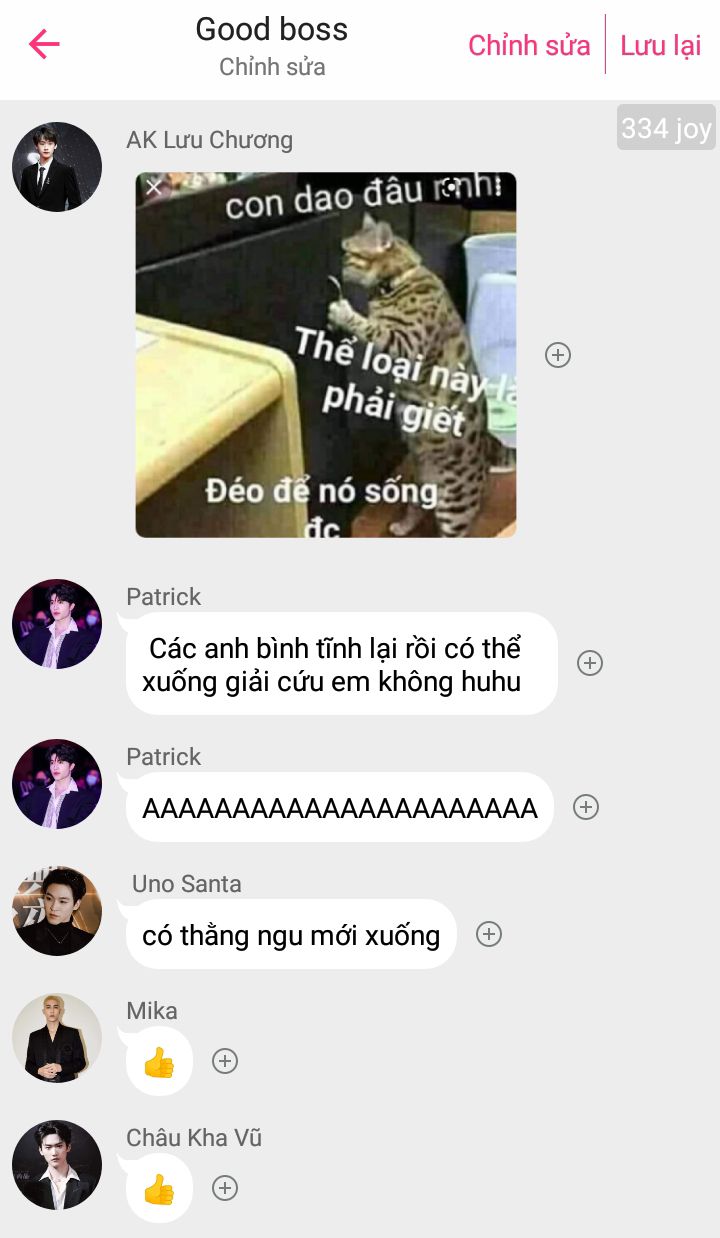Screen dimensions: 720x1238
Task: Tap plus next to Patrick's 'Các anh bình tĩnh' message
Action: tap(590, 663)
